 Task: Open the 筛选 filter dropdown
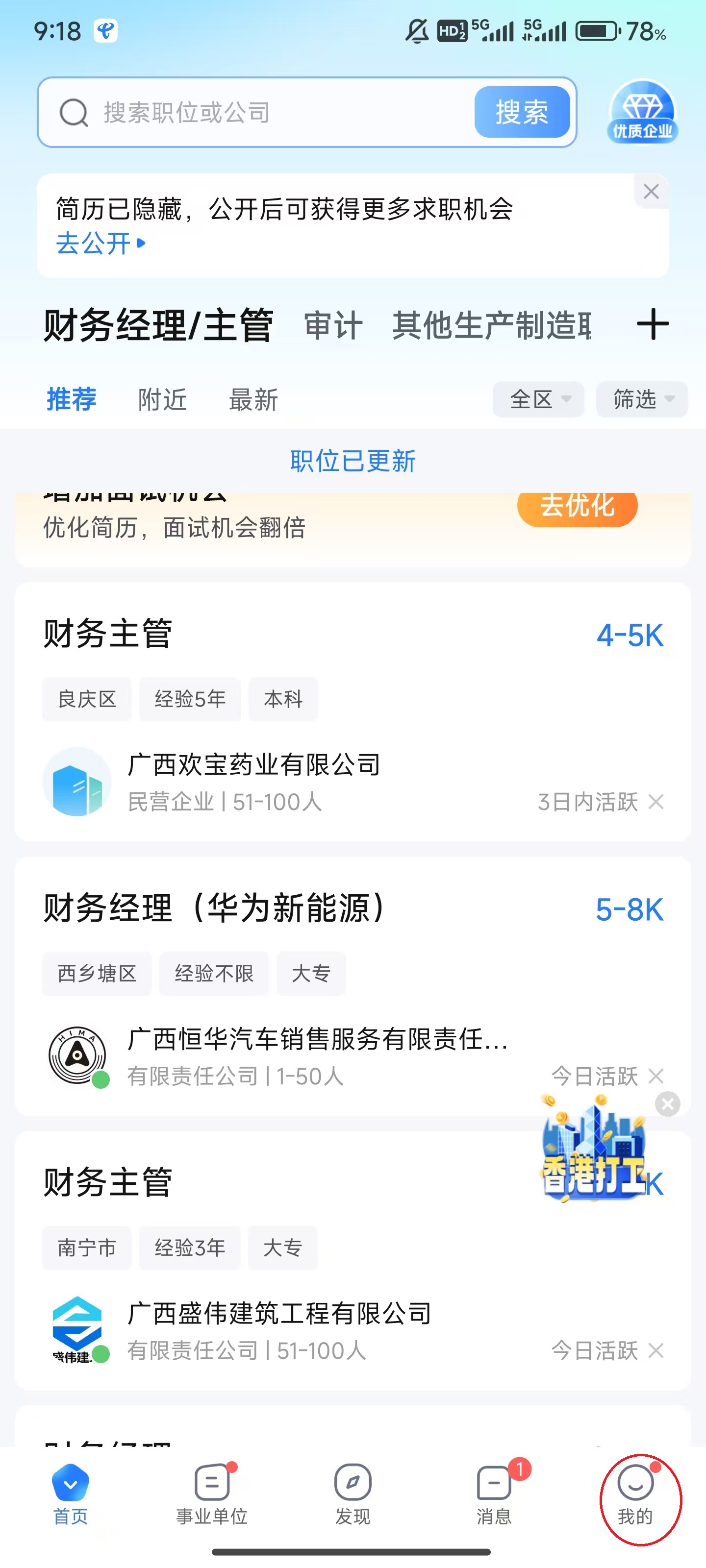[x=641, y=399]
